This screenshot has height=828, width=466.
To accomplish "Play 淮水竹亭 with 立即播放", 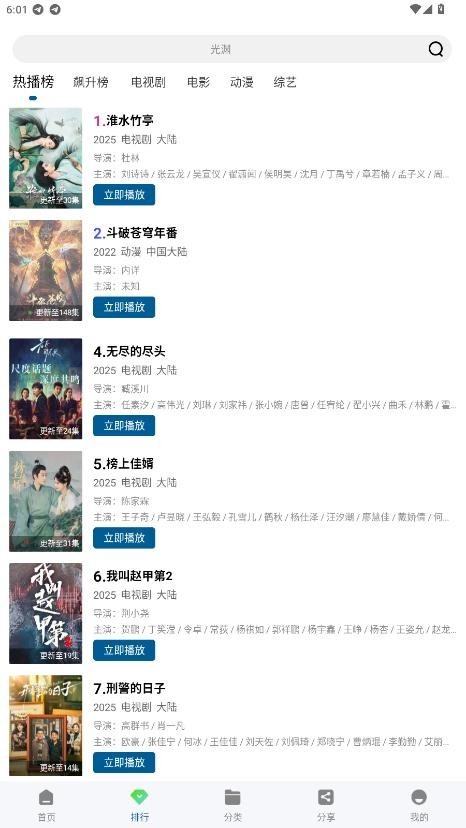I will coord(124,195).
